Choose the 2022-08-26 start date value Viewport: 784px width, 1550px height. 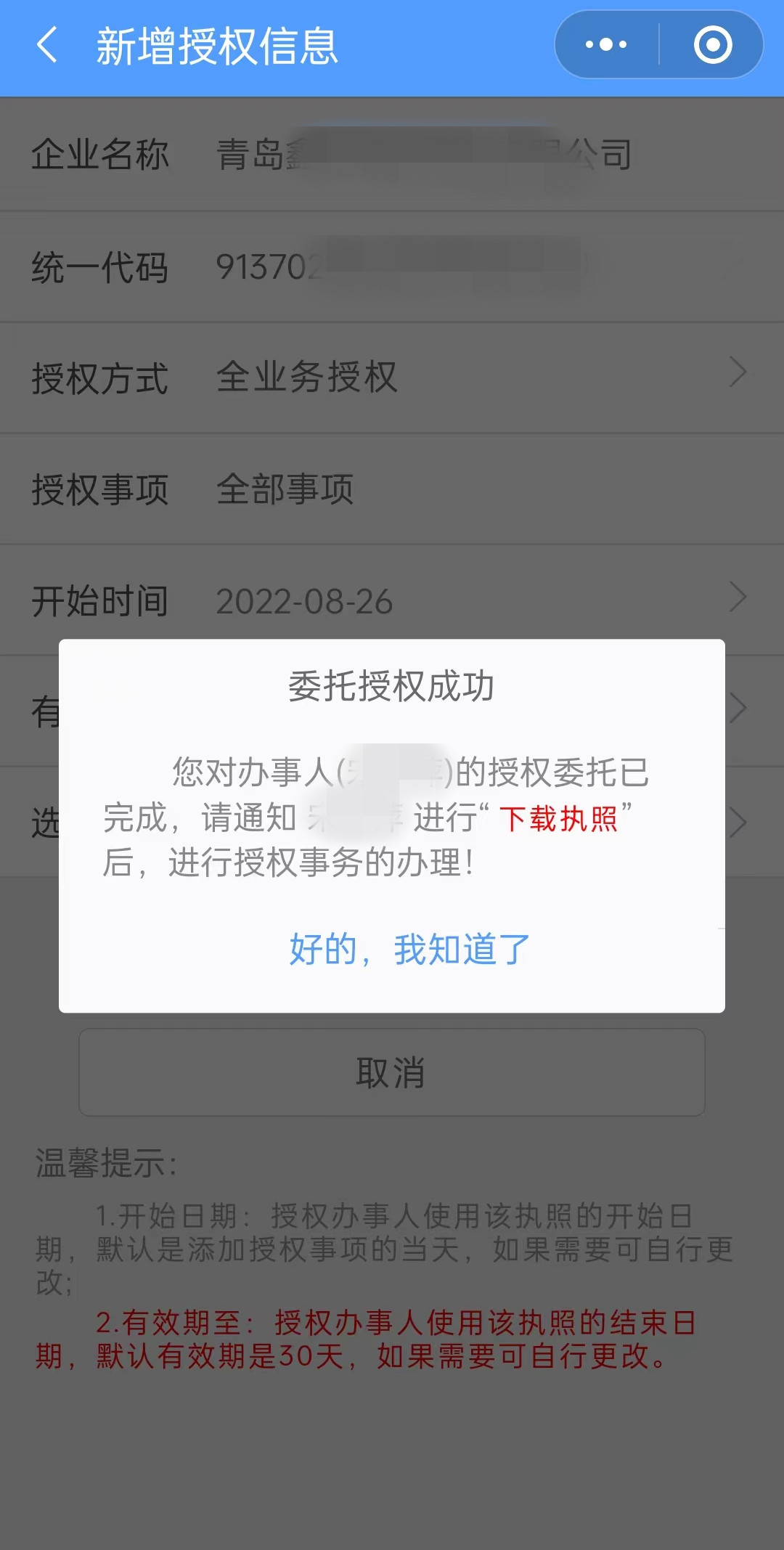point(305,600)
